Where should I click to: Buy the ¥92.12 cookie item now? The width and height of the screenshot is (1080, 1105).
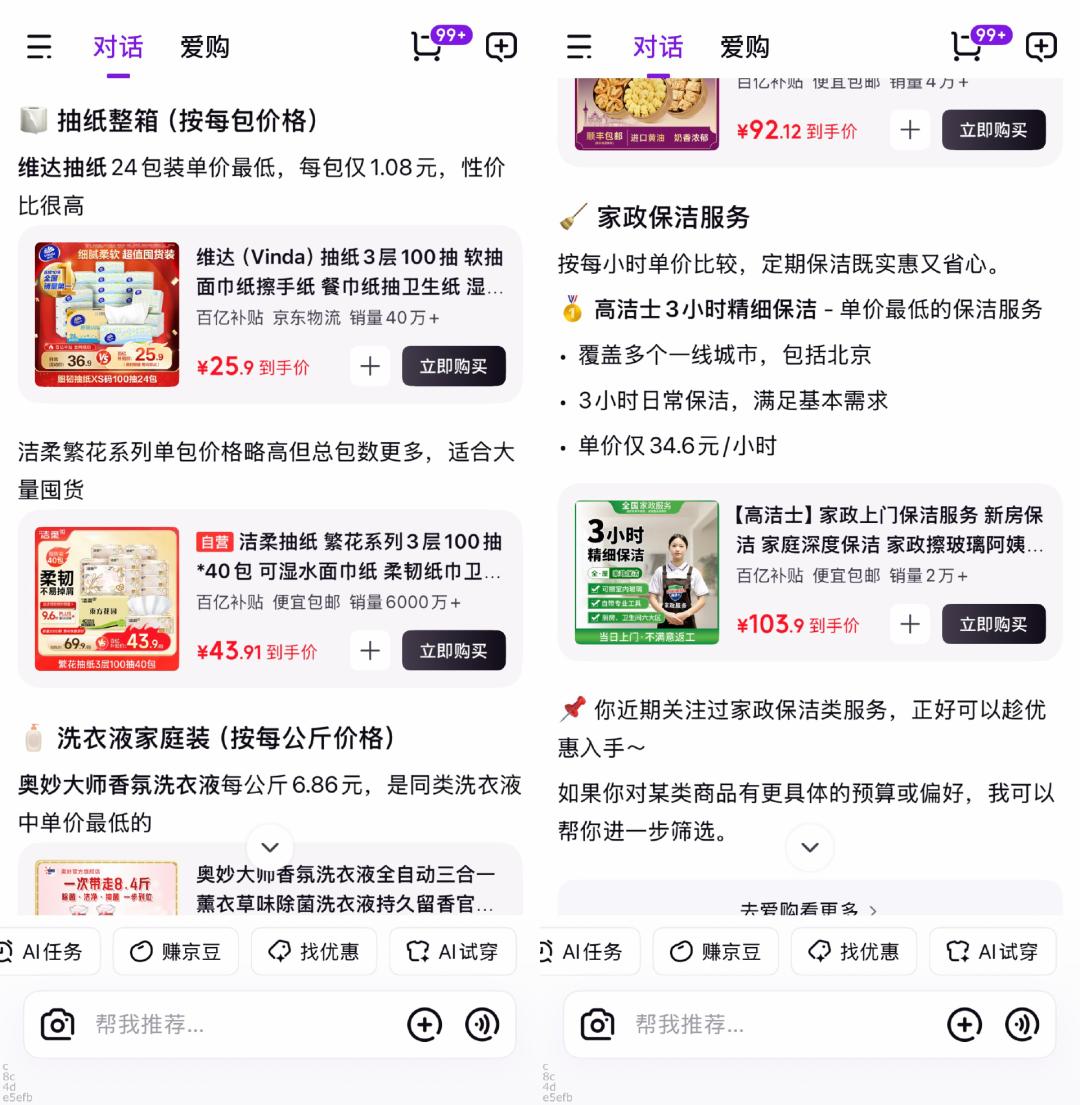click(x=993, y=130)
